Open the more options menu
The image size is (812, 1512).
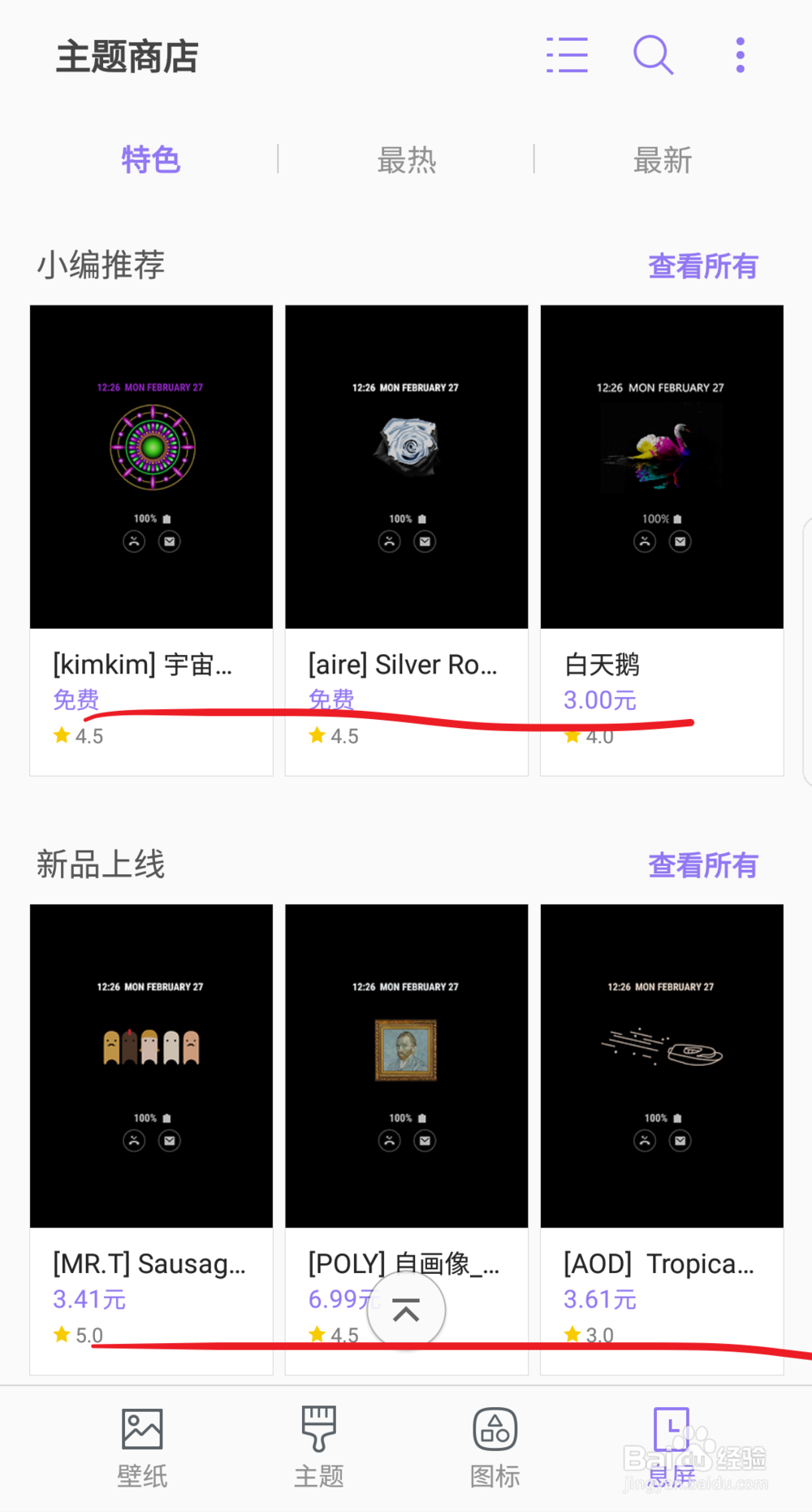[739, 54]
